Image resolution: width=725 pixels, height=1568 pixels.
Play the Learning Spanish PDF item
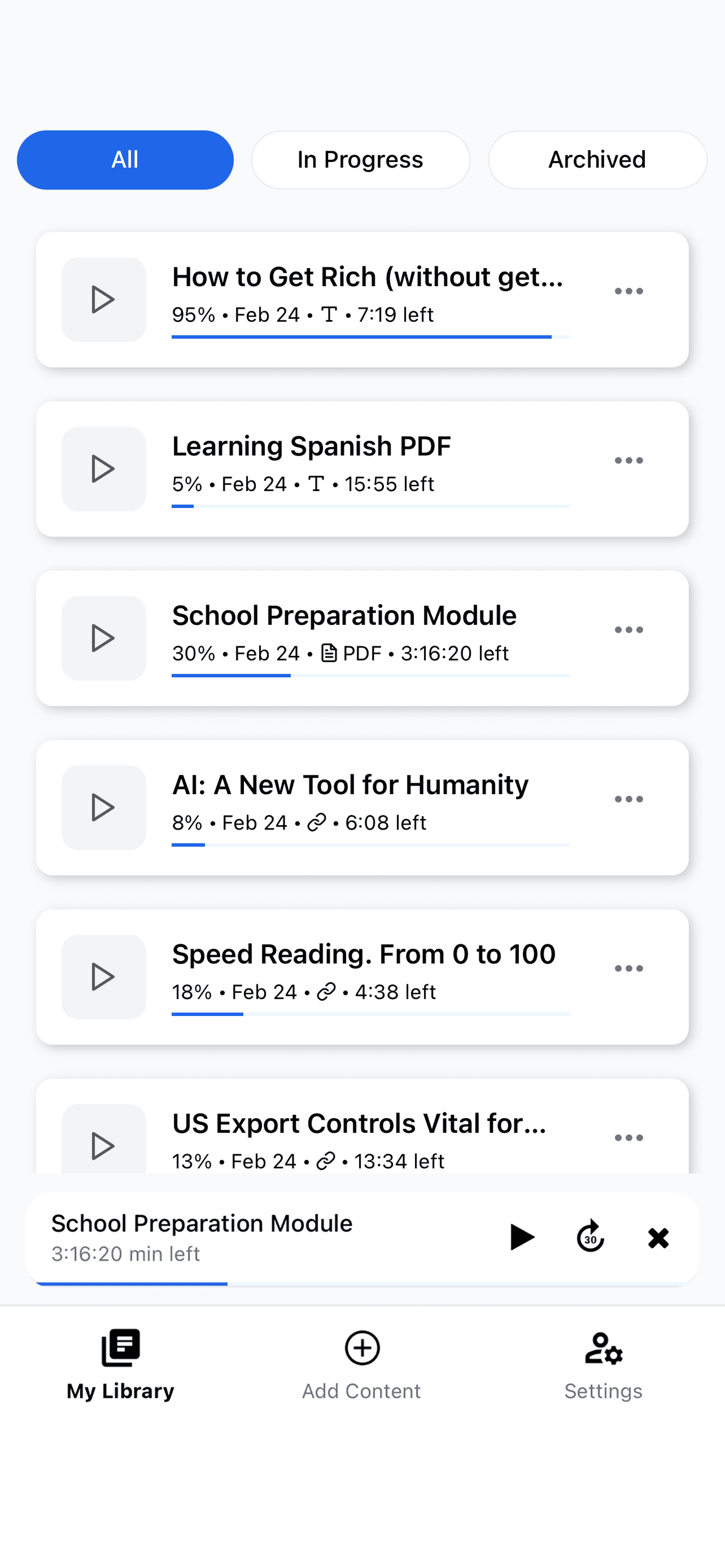[x=103, y=467]
